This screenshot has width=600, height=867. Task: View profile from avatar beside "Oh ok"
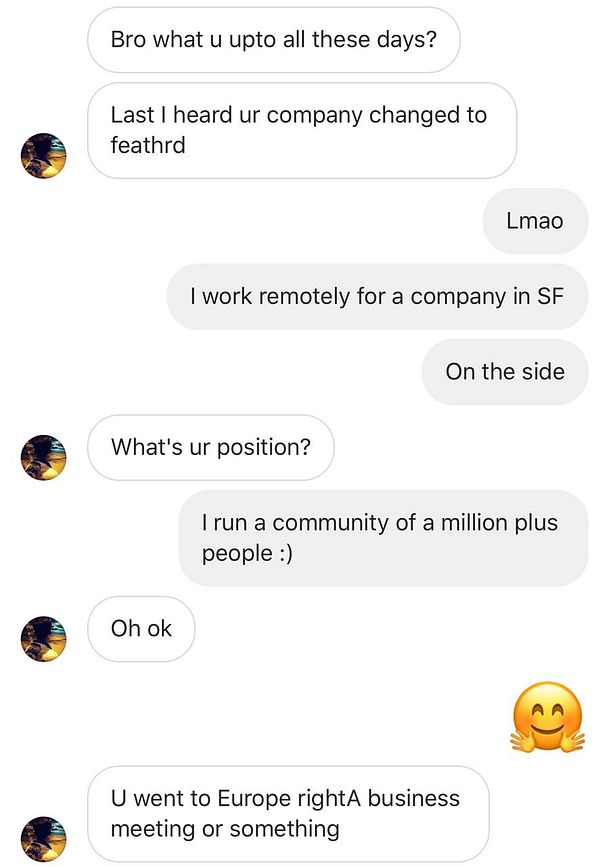tap(43, 638)
